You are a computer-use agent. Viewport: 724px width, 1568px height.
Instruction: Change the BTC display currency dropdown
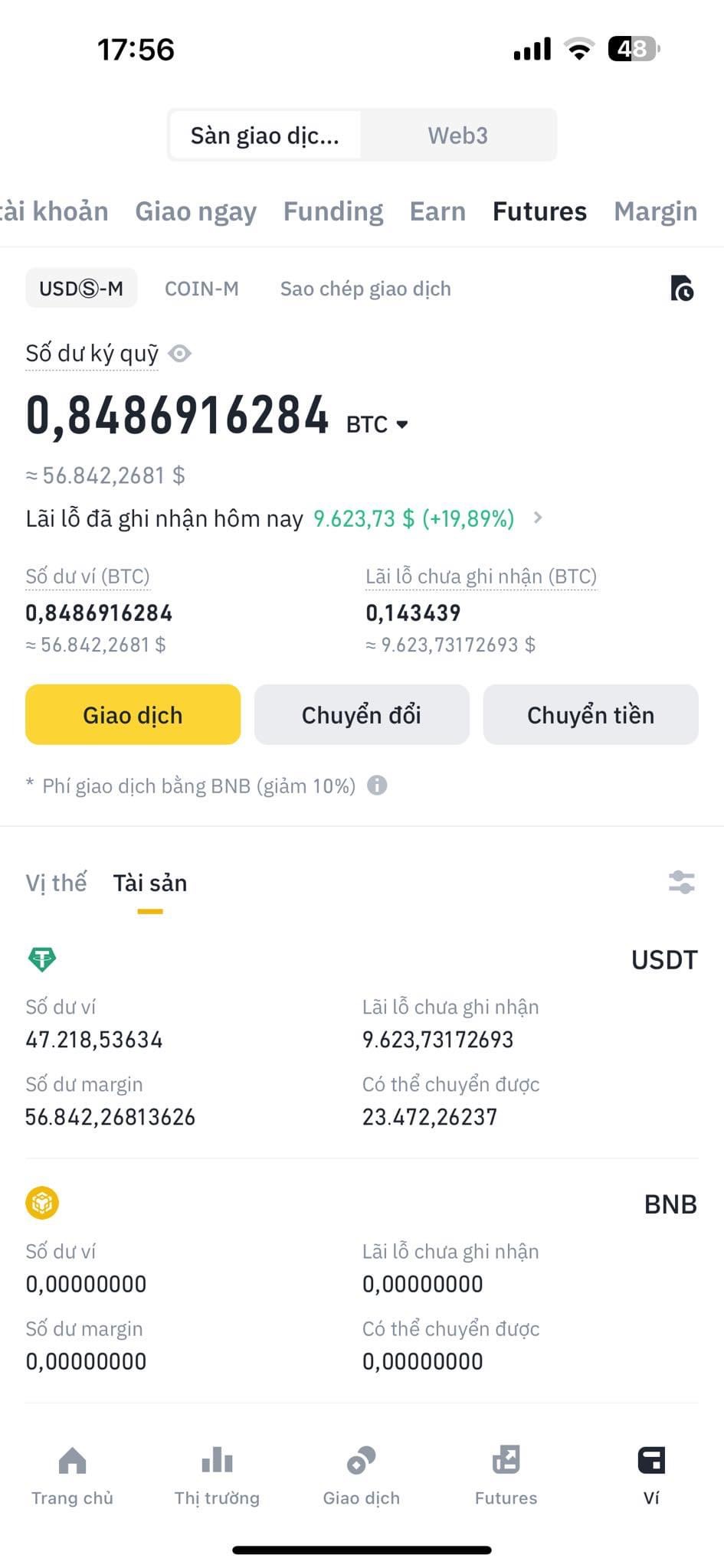pos(378,424)
